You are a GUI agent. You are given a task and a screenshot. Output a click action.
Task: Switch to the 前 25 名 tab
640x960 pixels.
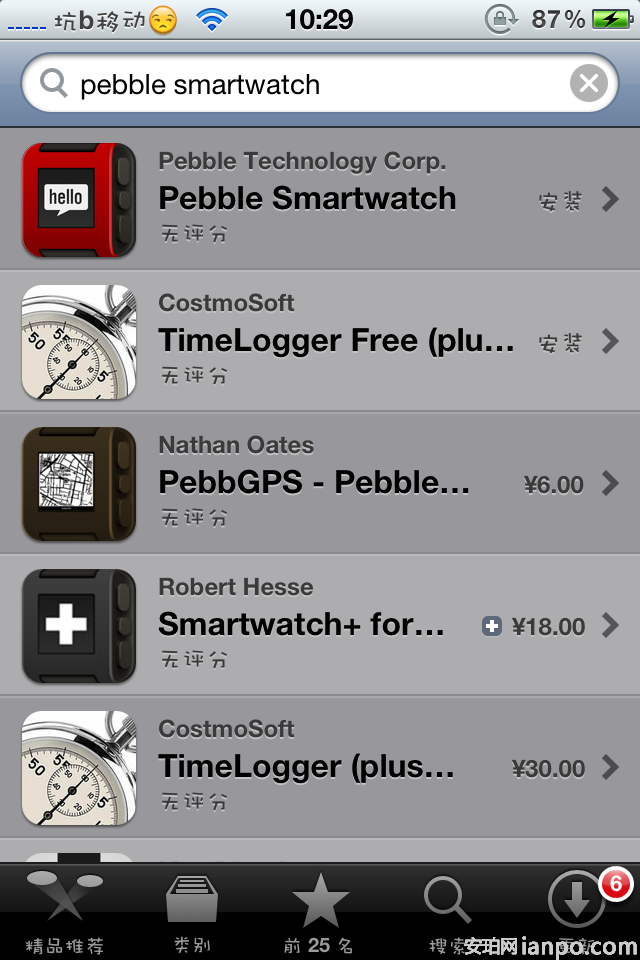[x=320, y=912]
